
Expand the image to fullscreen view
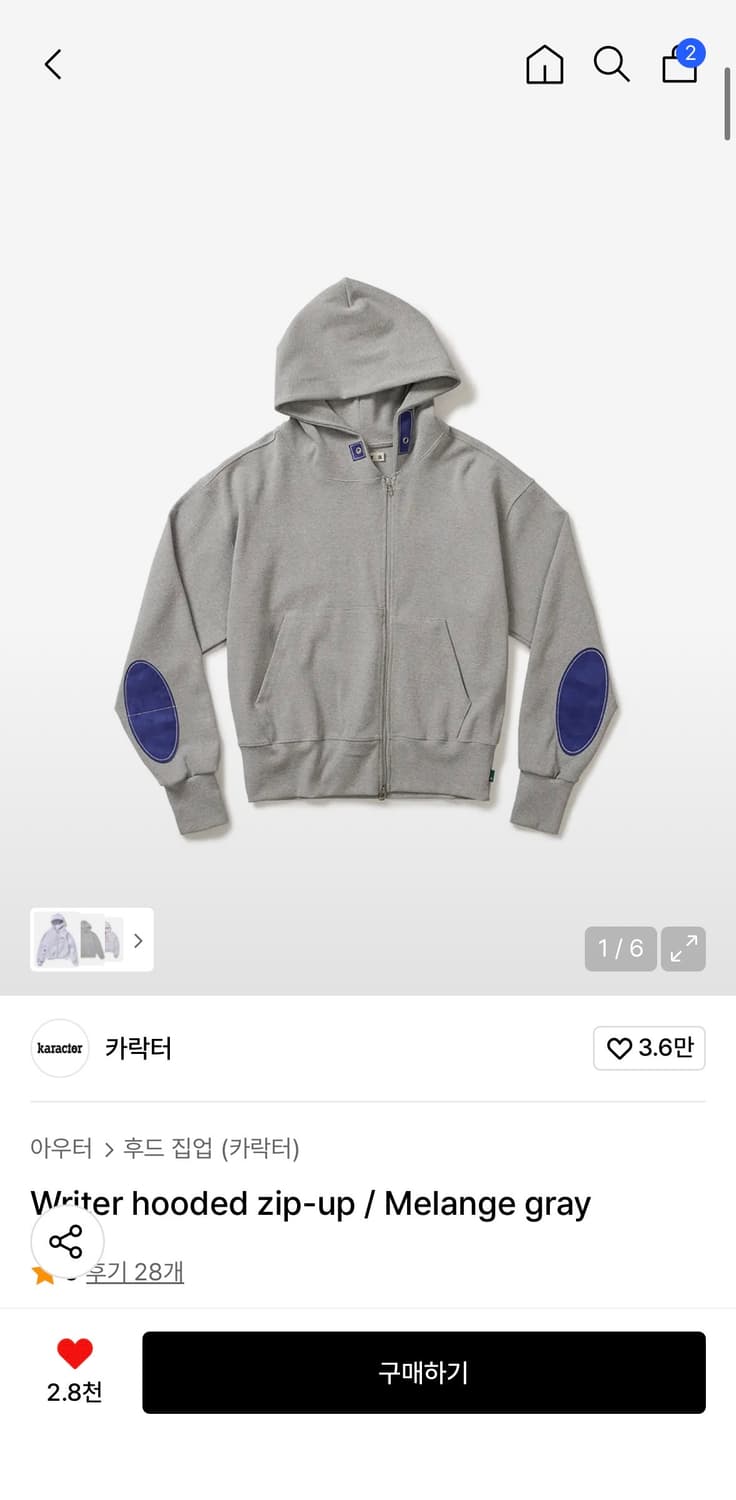[x=684, y=948]
